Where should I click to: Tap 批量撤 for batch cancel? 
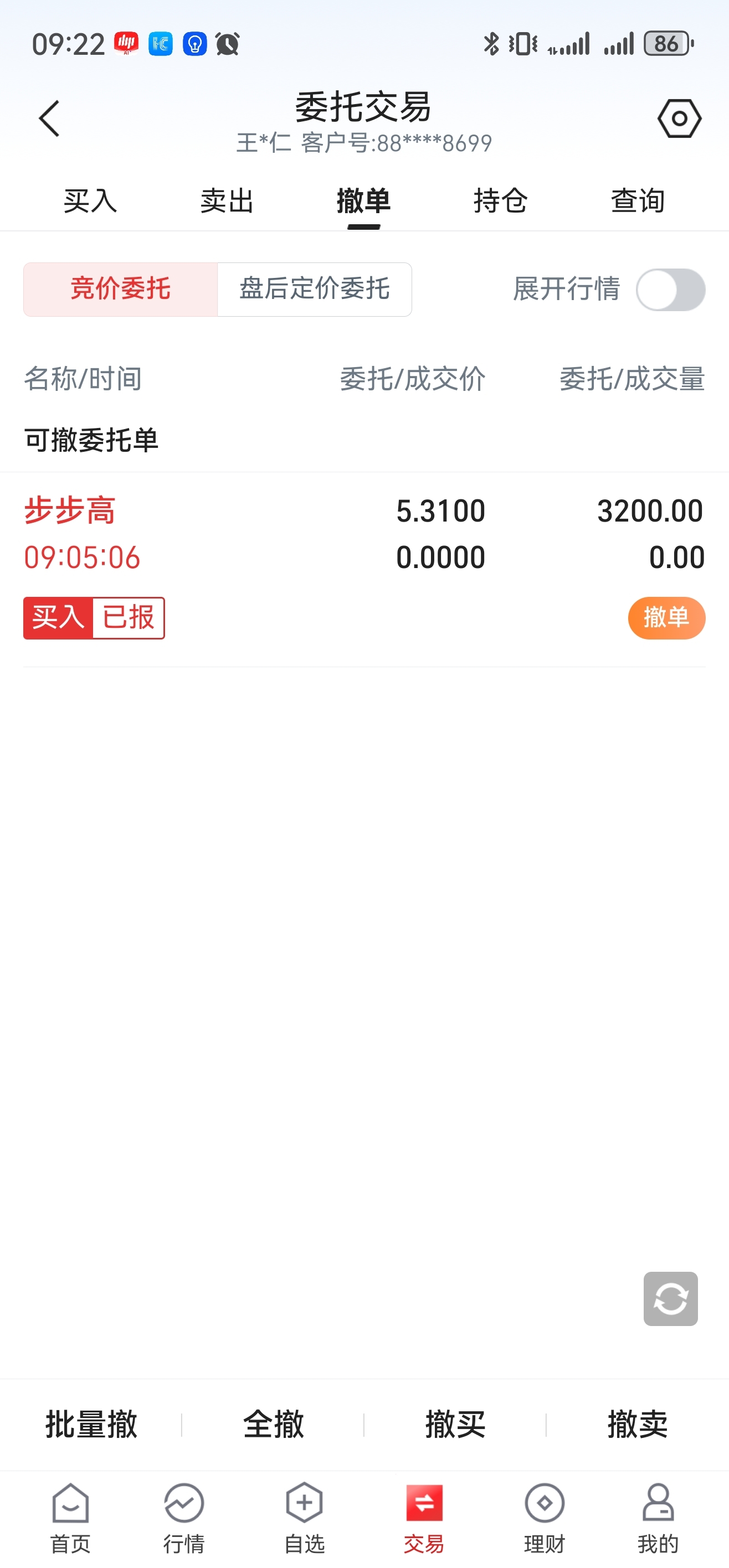tap(91, 1425)
